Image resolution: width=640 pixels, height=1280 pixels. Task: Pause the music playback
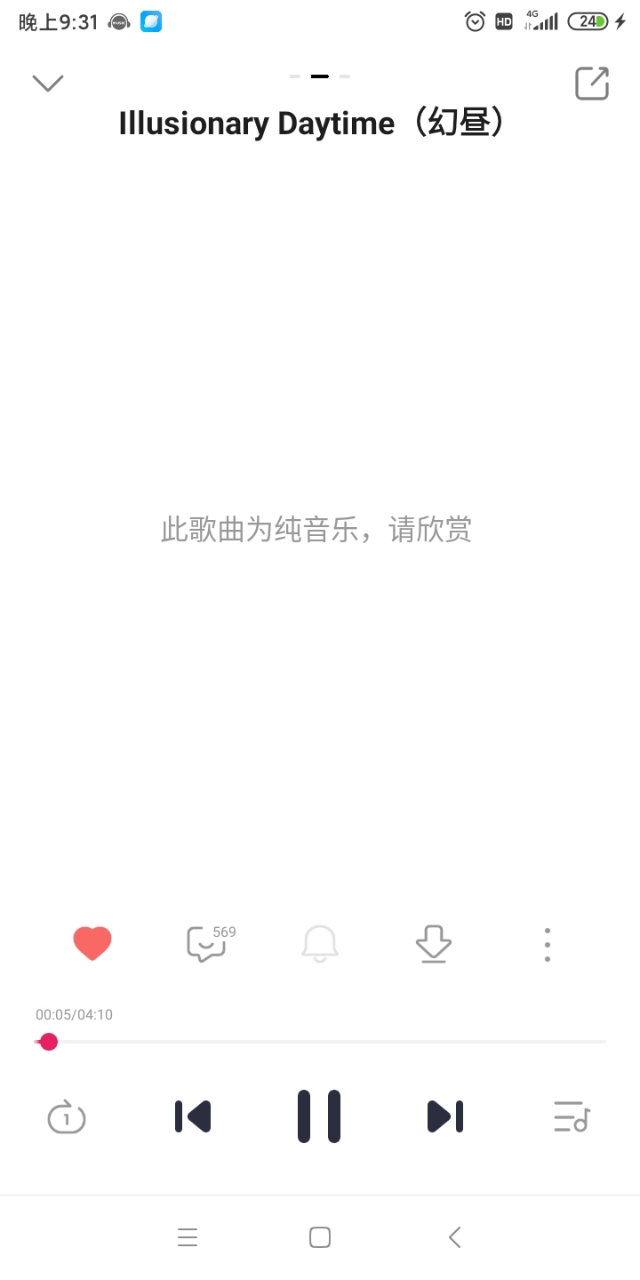(x=319, y=1116)
